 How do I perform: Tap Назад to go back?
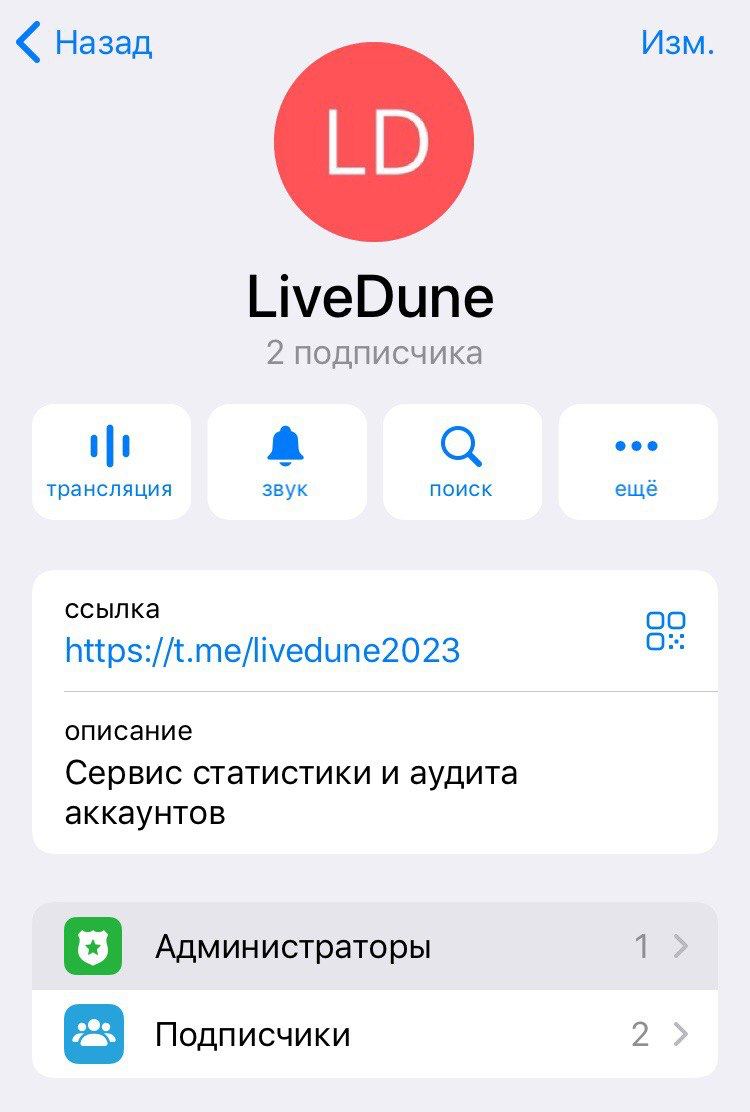(85, 42)
